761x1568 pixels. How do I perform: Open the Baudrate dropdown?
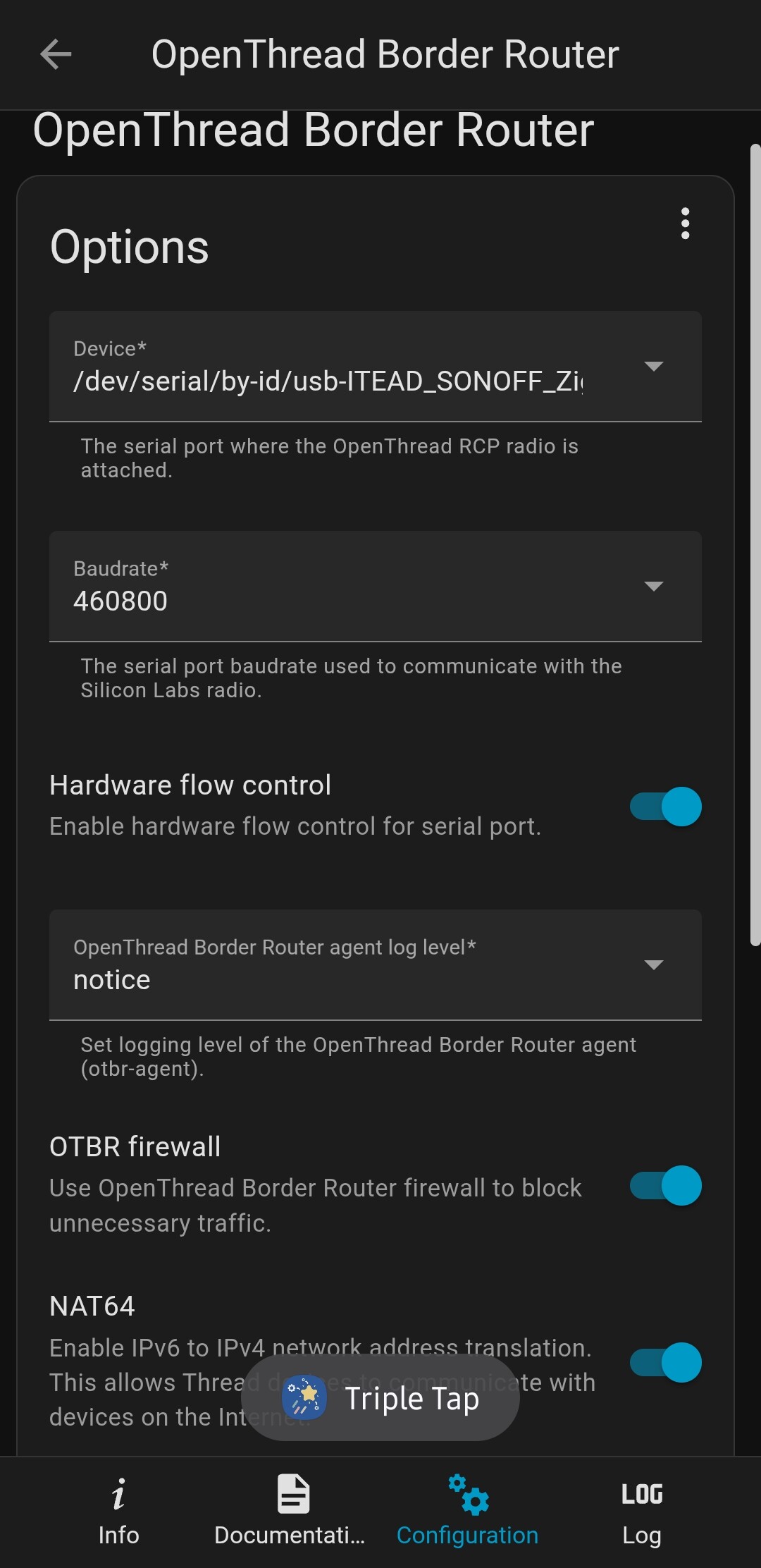tap(375, 587)
